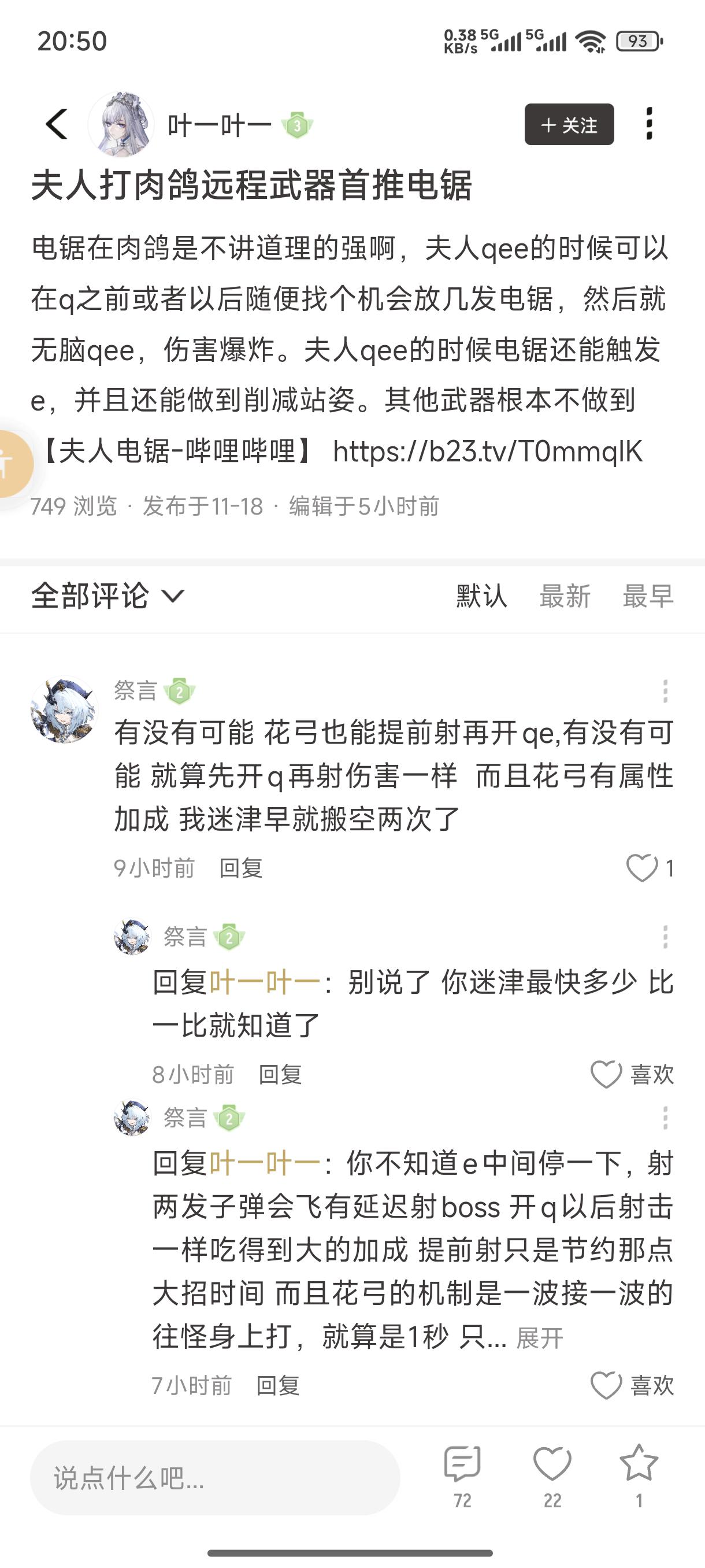
Task: Open the b23.tv video link
Action: point(487,452)
